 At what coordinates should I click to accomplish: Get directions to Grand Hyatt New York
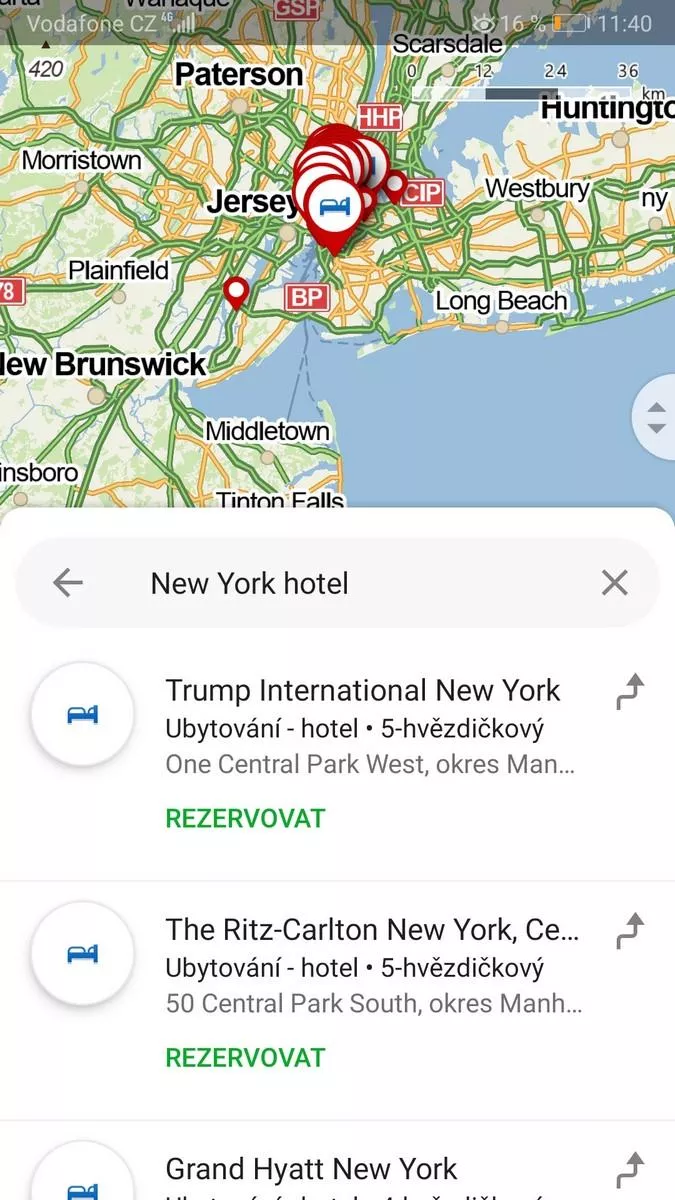click(x=630, y=1169)
